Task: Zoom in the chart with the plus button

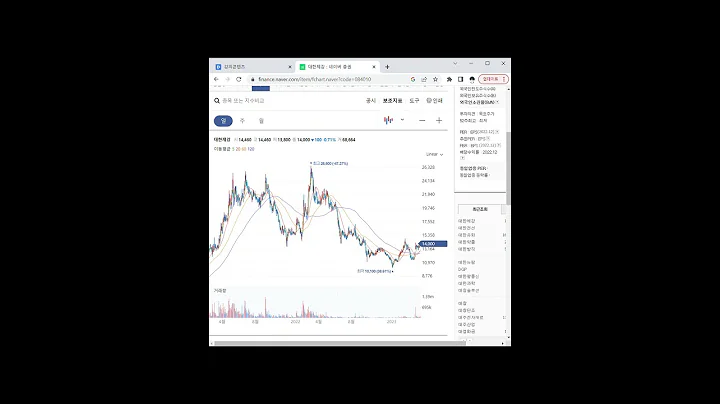Action: click(x=439, y=120)
